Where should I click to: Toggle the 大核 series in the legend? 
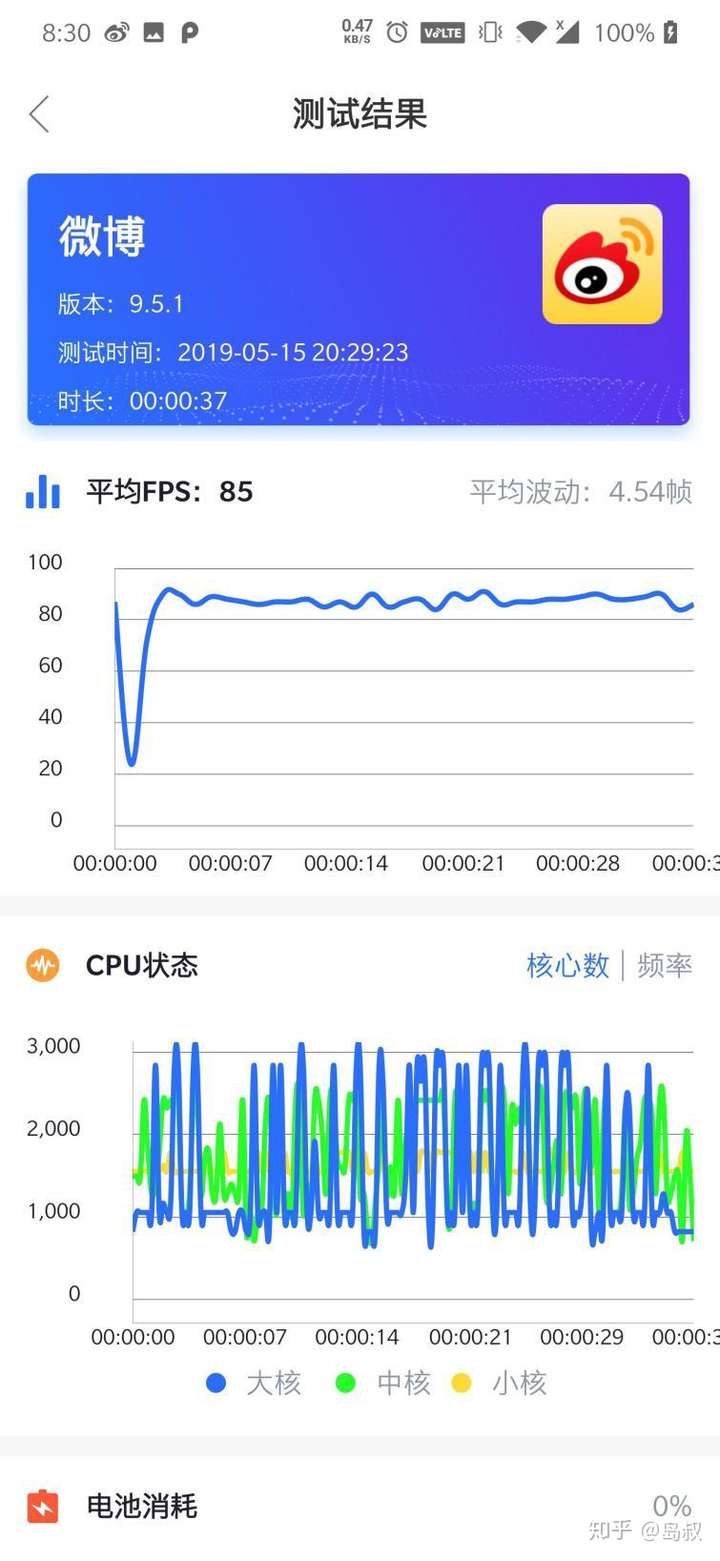(x=253, y=1383)
